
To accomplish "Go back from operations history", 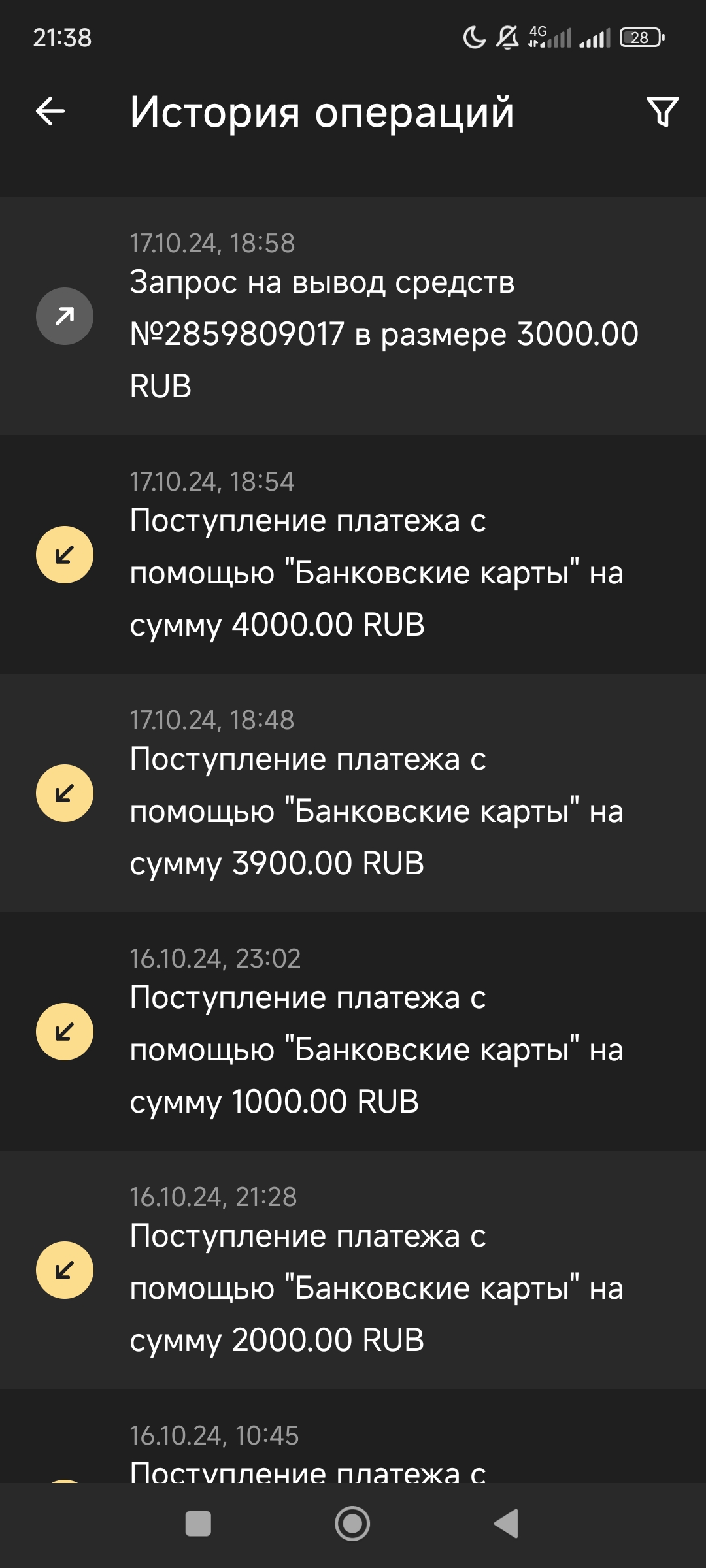I will pyautogui.click(x=50, y=111).
